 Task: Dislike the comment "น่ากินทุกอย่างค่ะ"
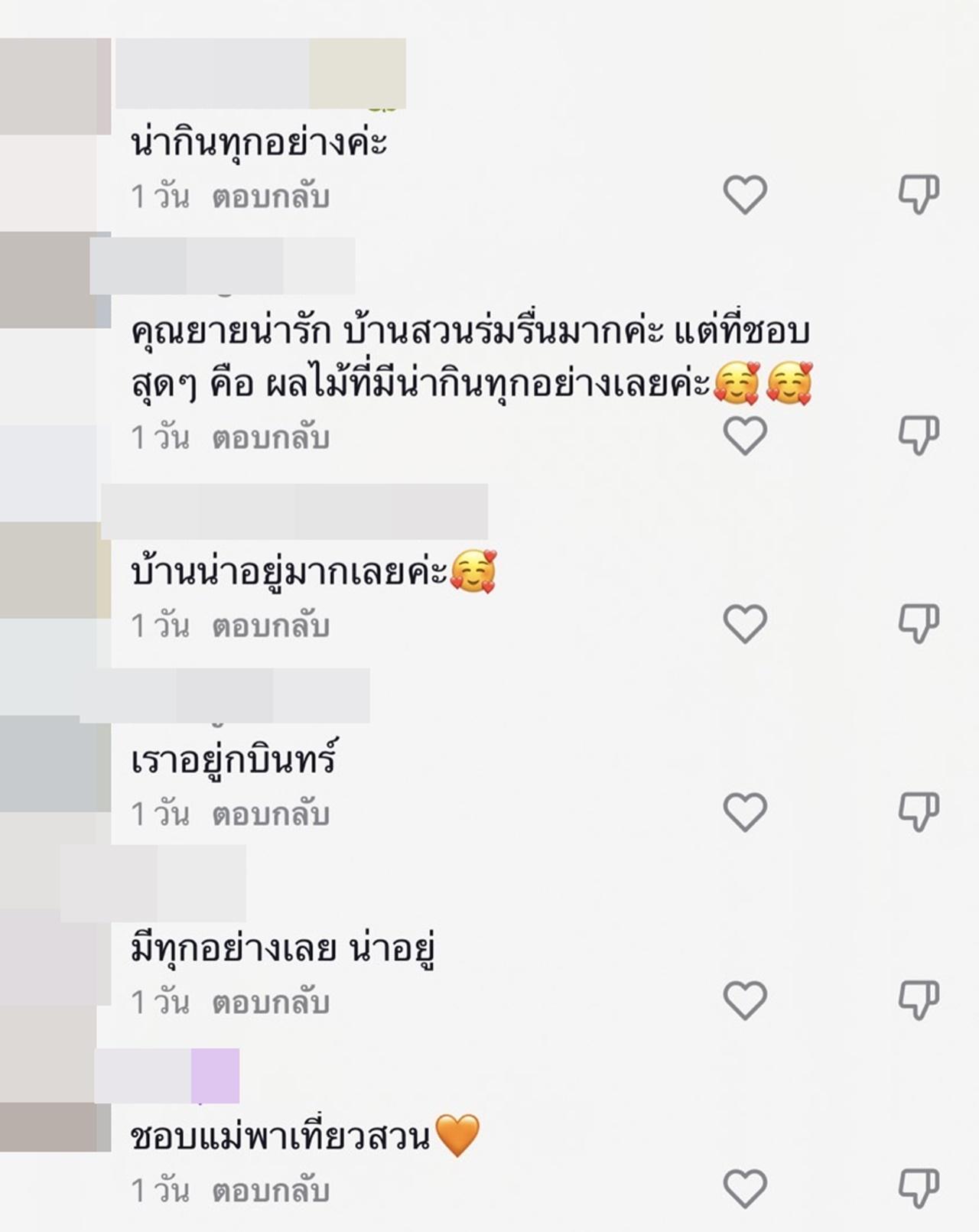tap(918, 194)
